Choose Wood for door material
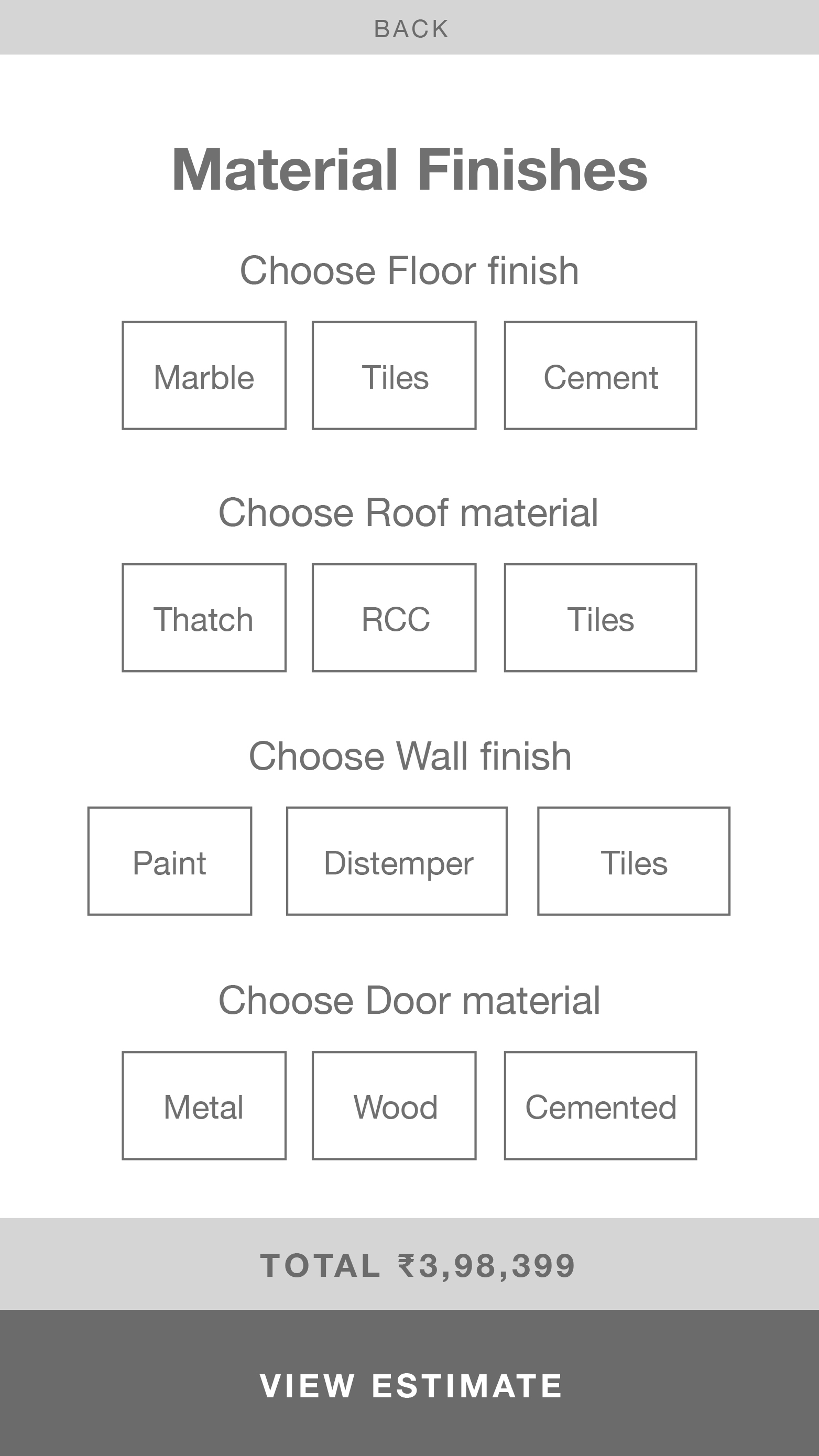819x1456 pixels. tap(394, 1105)
